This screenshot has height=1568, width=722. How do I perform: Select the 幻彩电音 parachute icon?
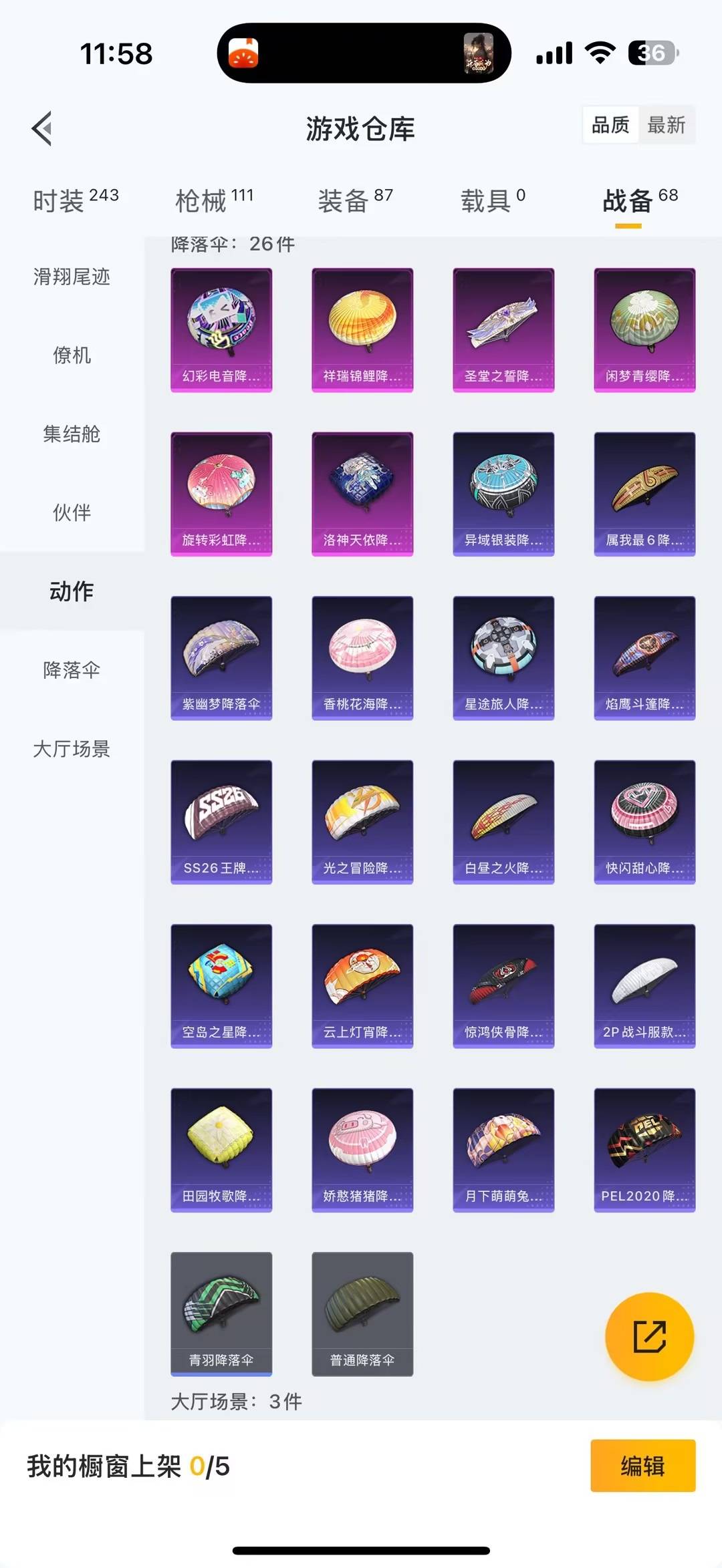tap(221, 329)
